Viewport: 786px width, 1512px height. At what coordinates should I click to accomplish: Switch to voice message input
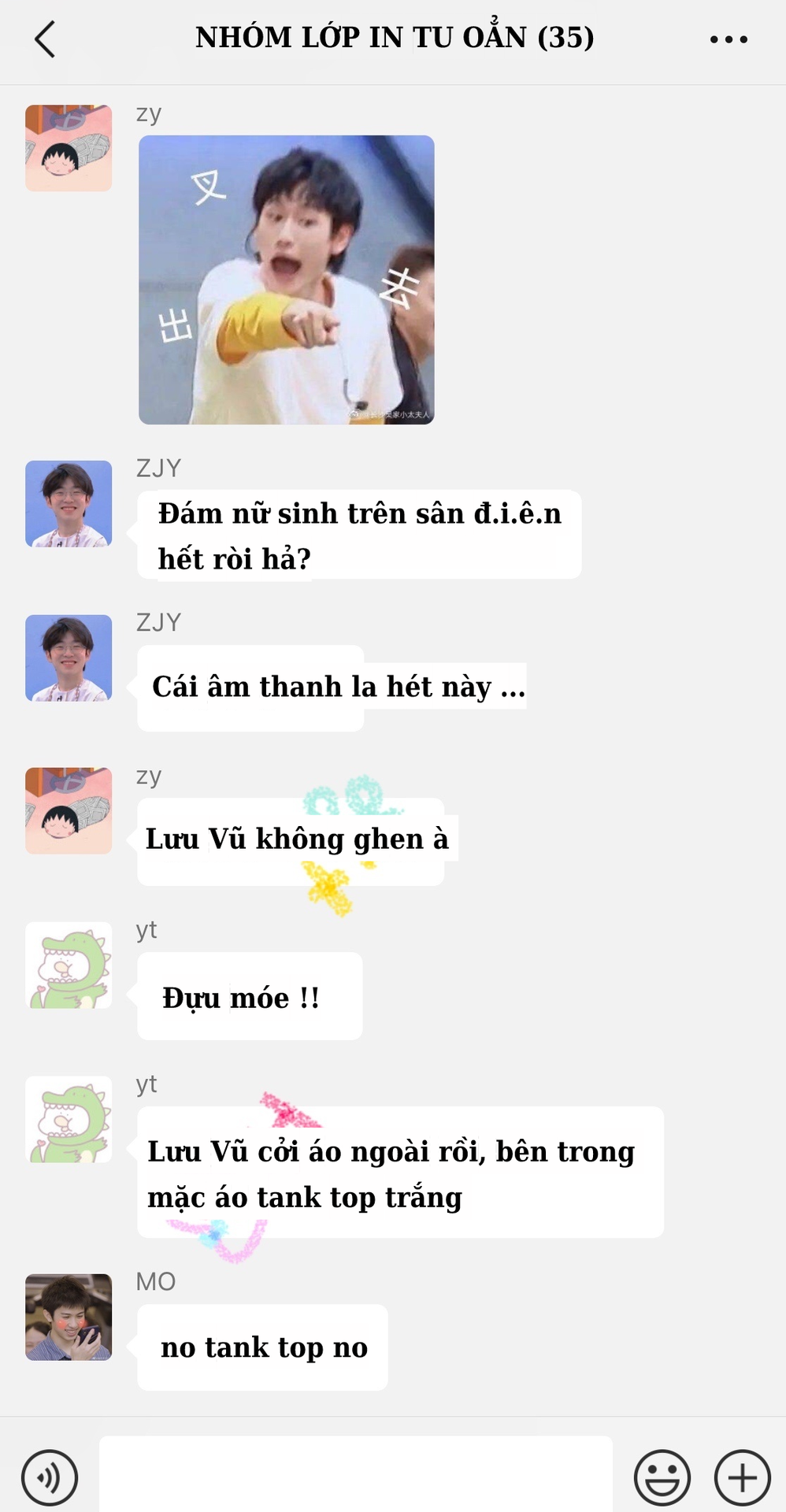[50, 1477]
